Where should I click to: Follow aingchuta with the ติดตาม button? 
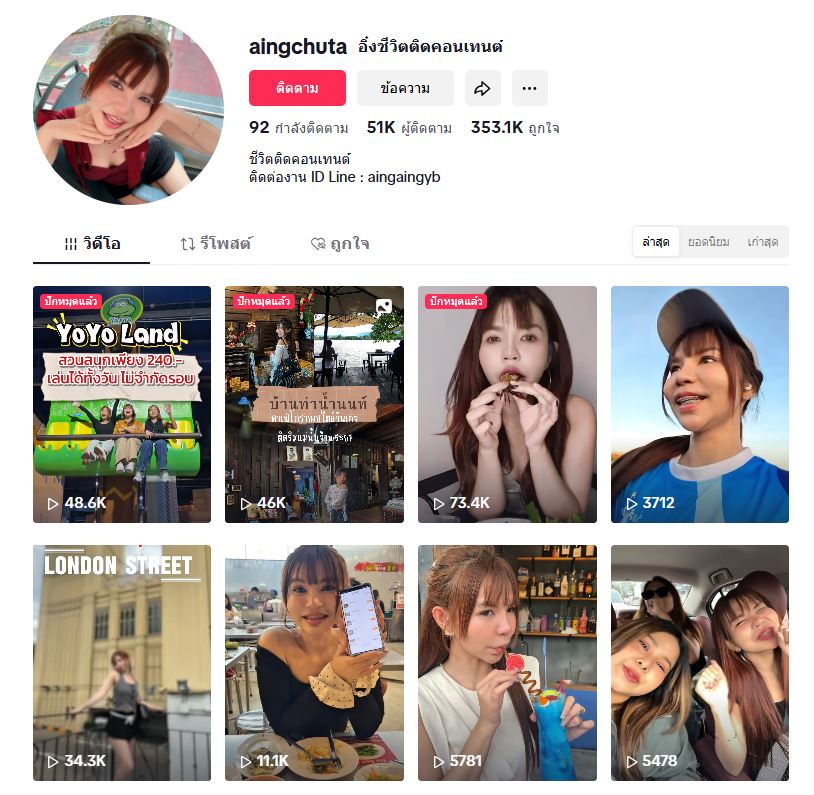297,88
